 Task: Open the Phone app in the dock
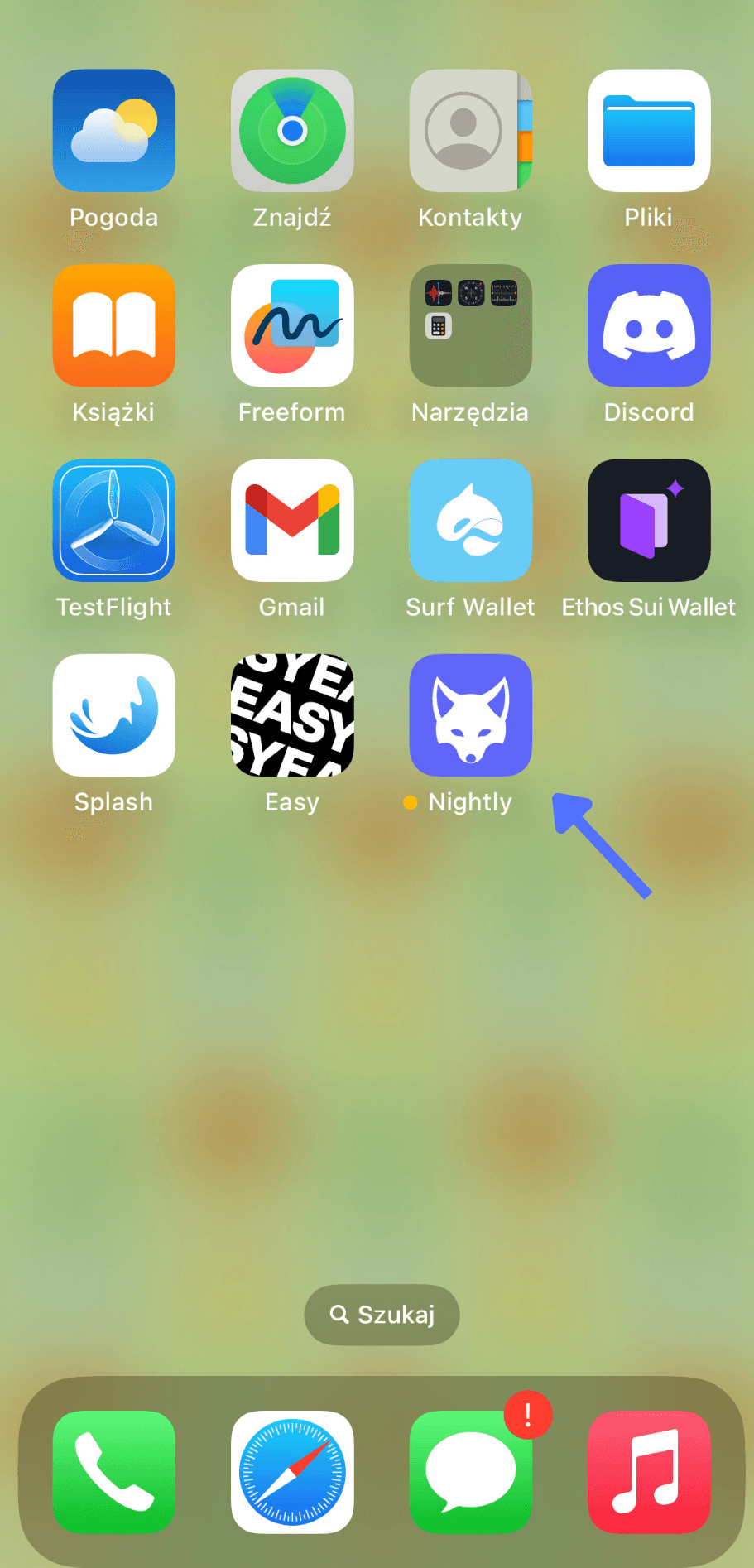[x=114, y=1472]
